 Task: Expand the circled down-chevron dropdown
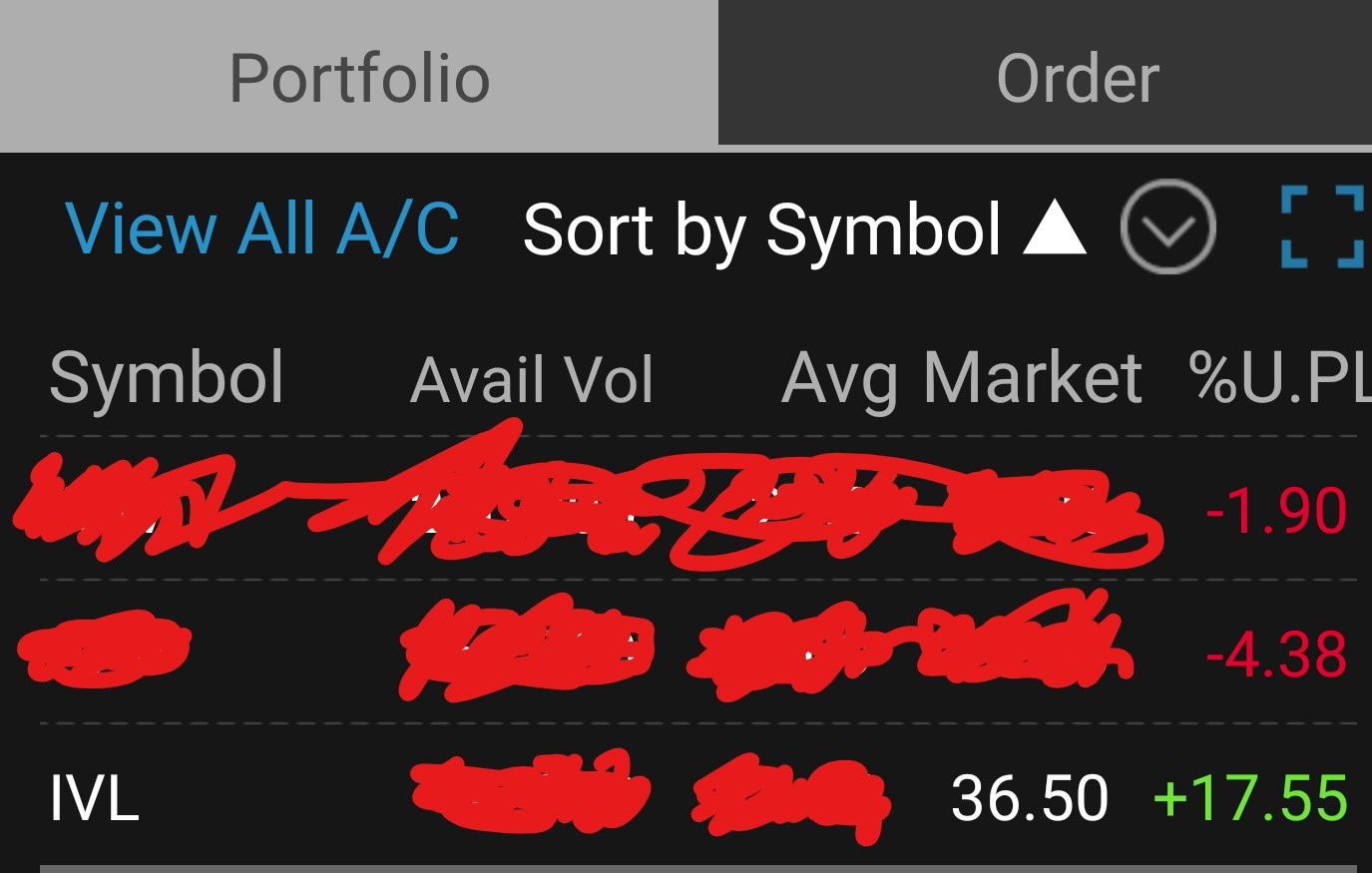pyautogui.click(x=1167, y=226)
